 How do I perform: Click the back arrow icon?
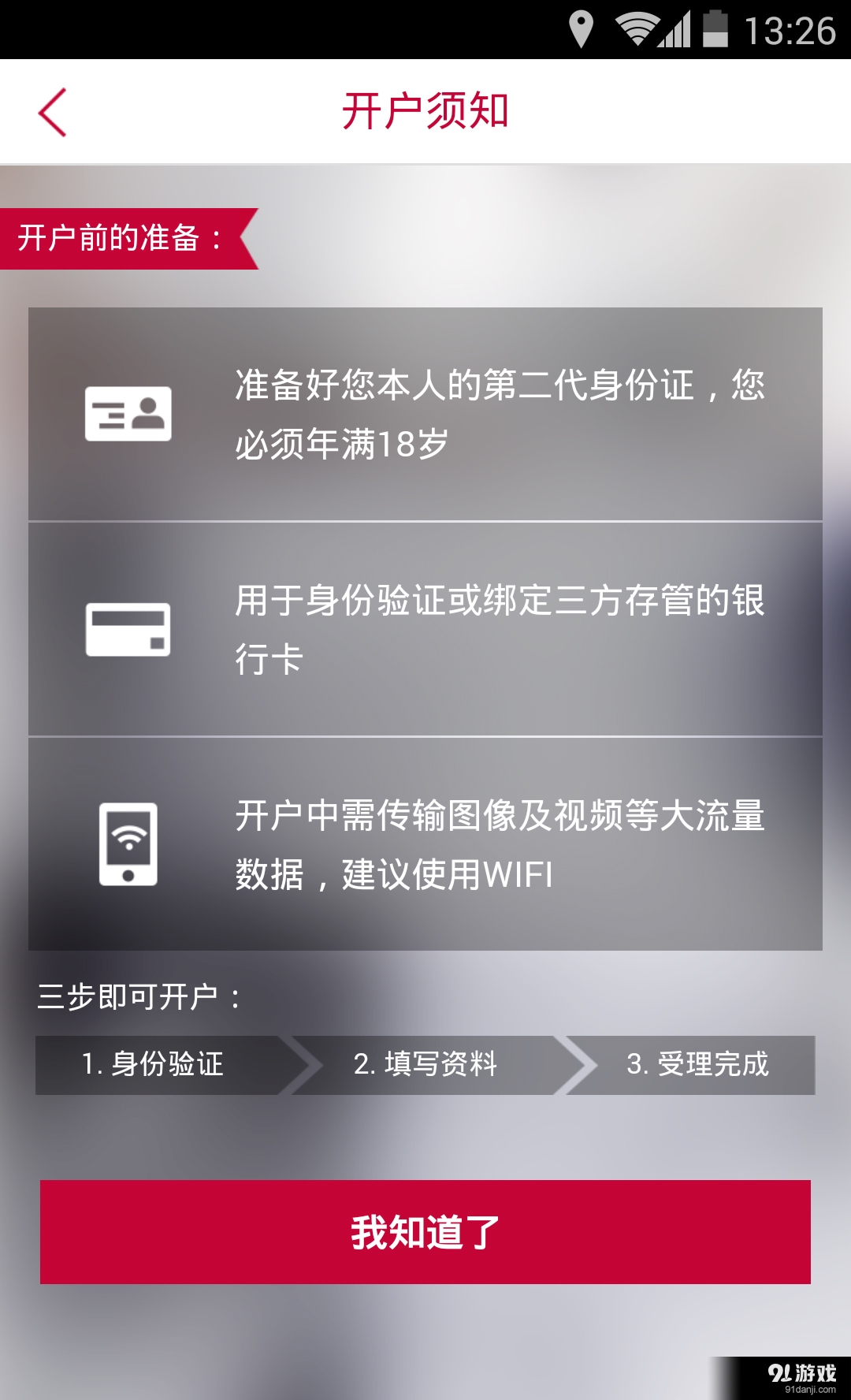click(x=51, y=111)
